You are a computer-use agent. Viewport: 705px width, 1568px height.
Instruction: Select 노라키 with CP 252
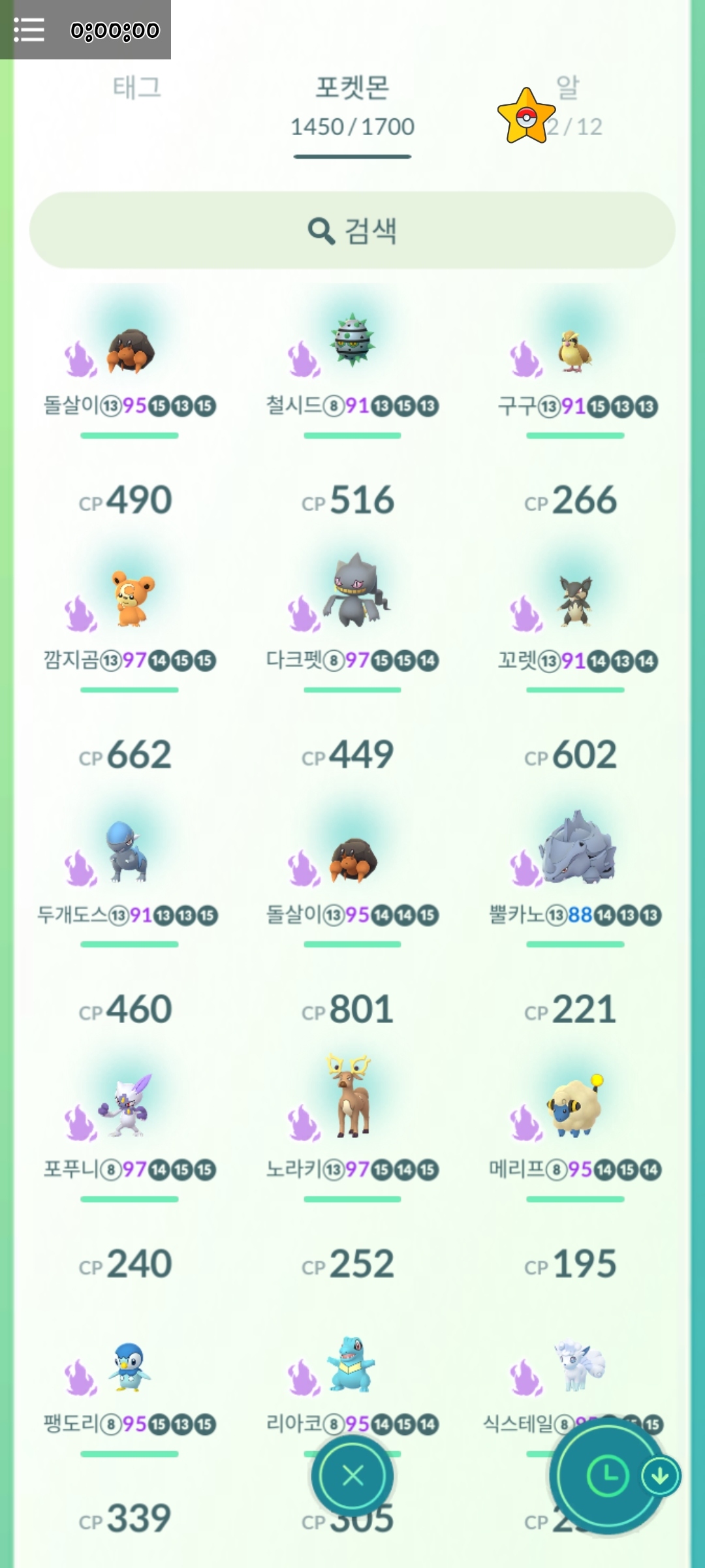351,1097
